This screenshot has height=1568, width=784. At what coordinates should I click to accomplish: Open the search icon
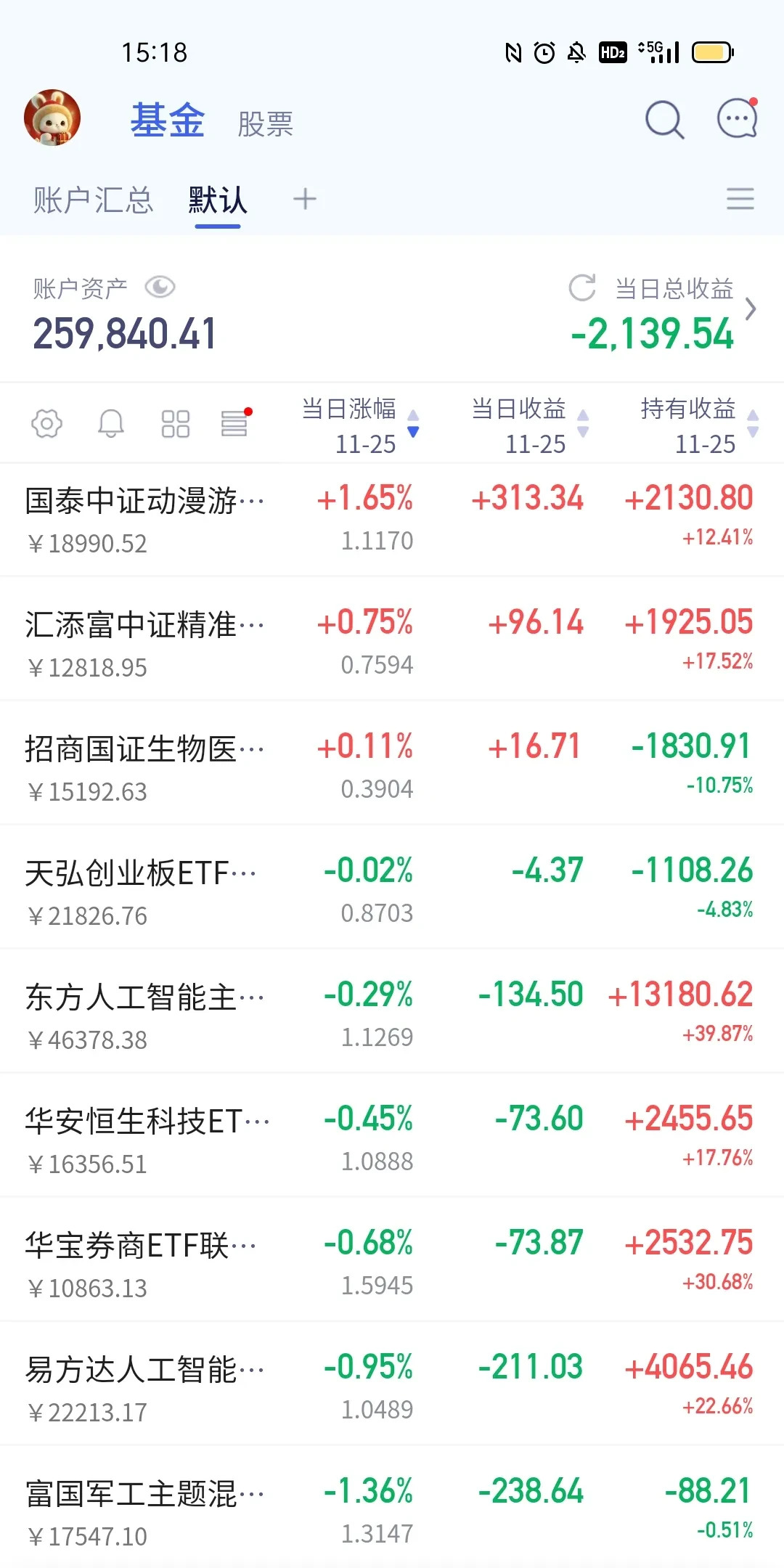point(663,121)
